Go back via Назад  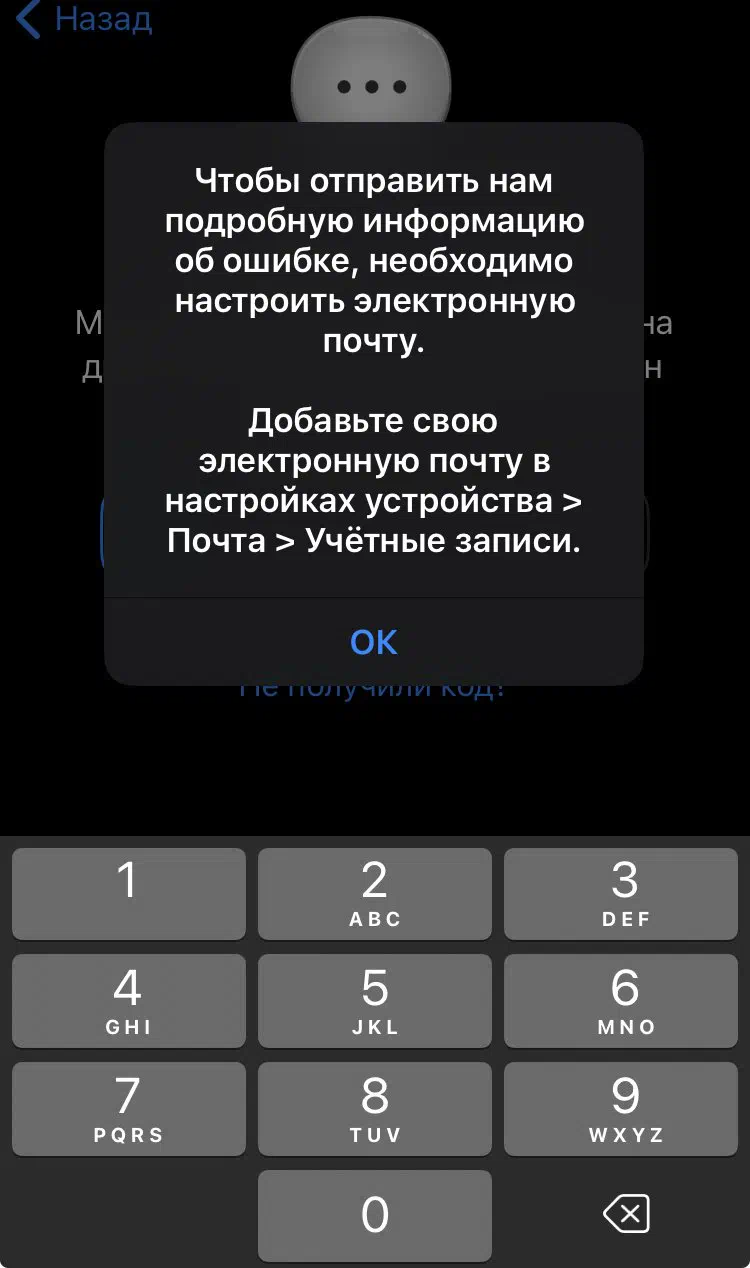point(83,19)
